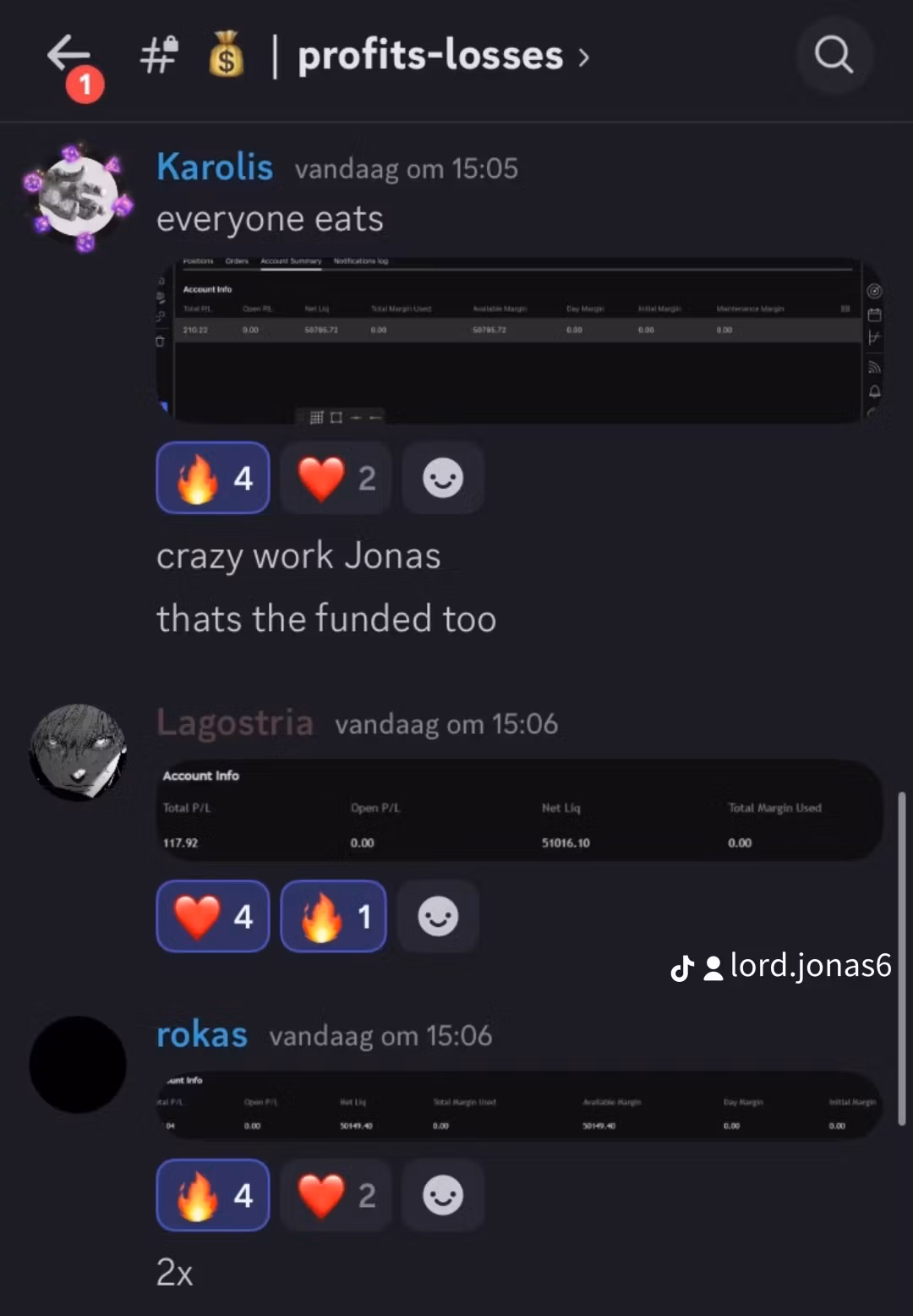Open rokas's account info screenshot
The image size is (913, 1316).
[x=519, y=1104]
